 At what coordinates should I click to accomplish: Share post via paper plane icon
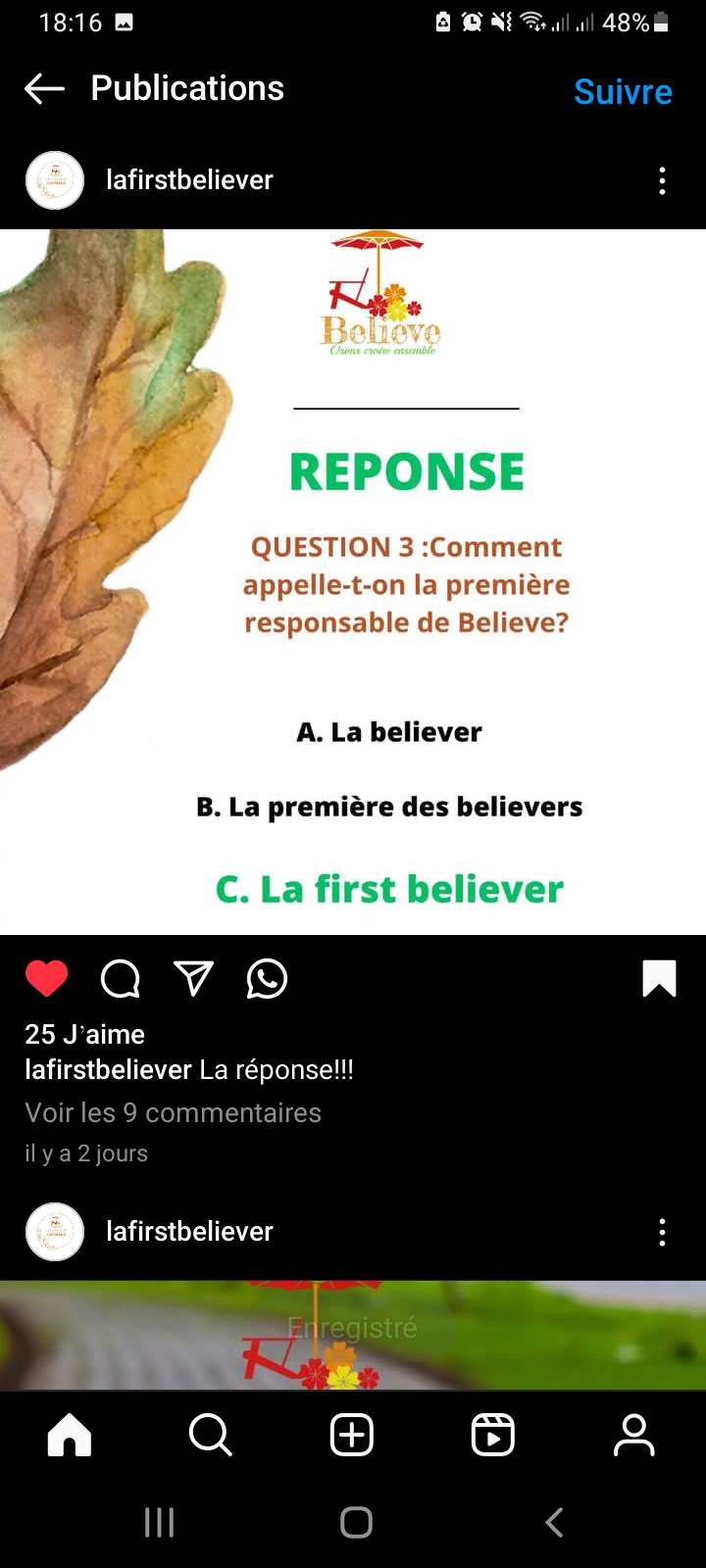(193, 978)
